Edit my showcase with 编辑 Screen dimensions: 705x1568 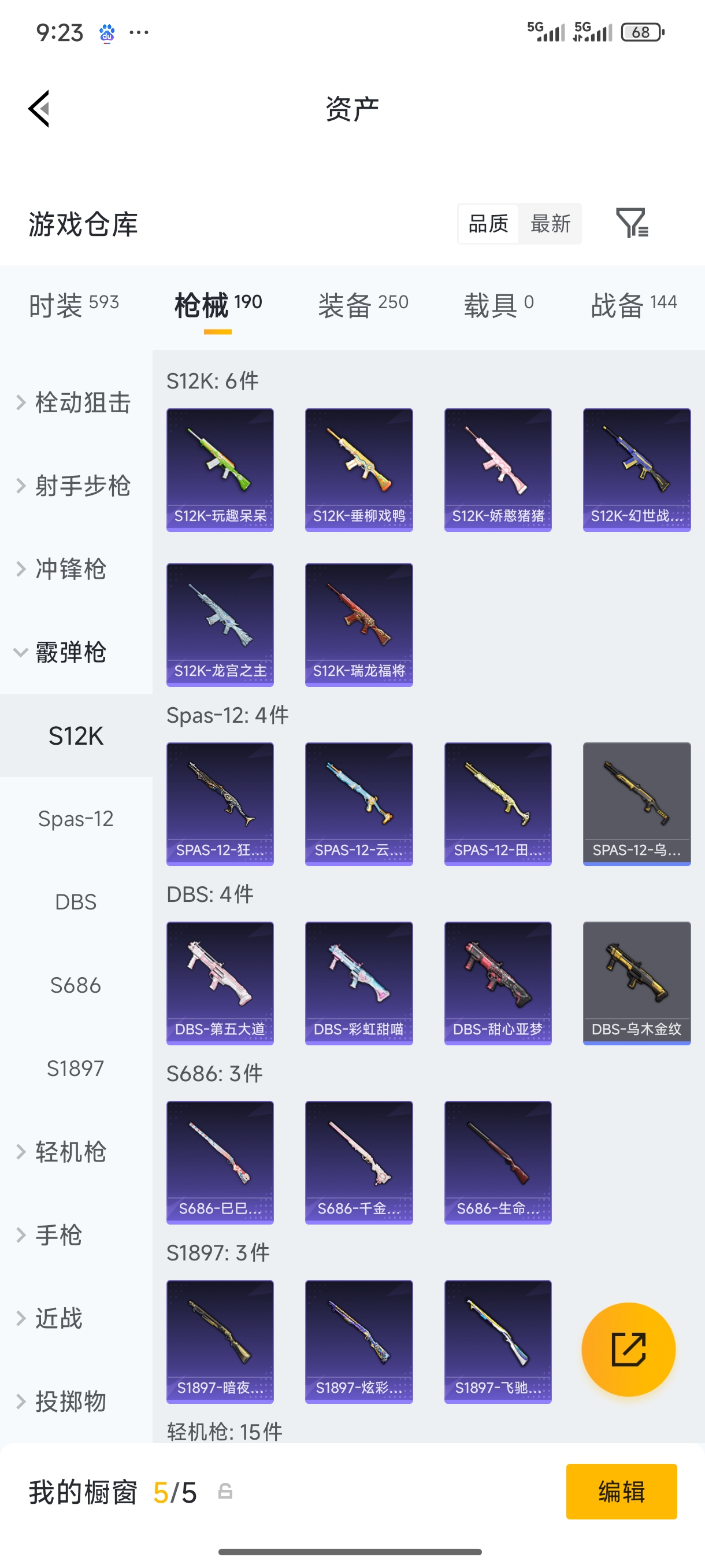[x=621, y=1491]
